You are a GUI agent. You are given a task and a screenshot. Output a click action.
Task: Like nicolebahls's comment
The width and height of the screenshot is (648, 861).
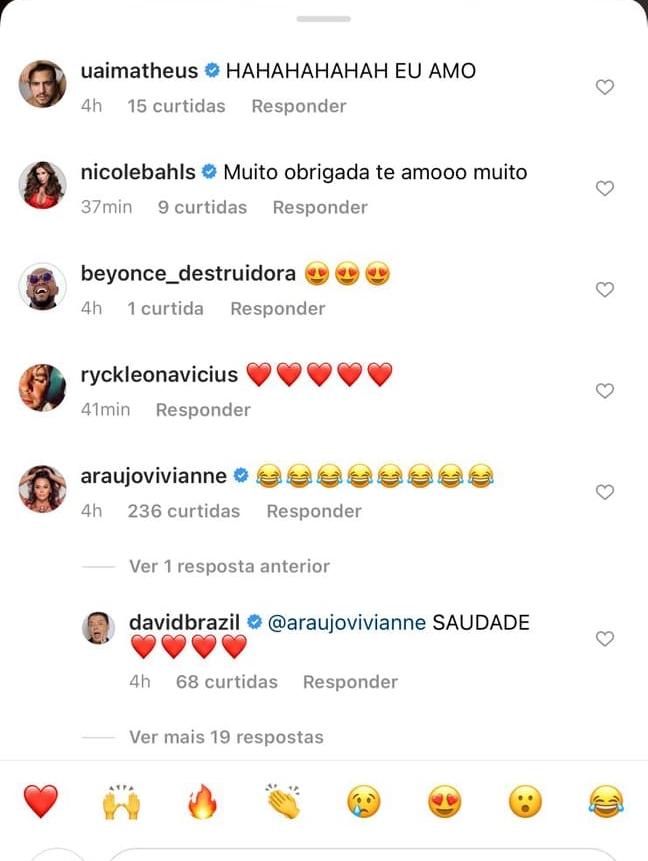(x=604, y=189)
